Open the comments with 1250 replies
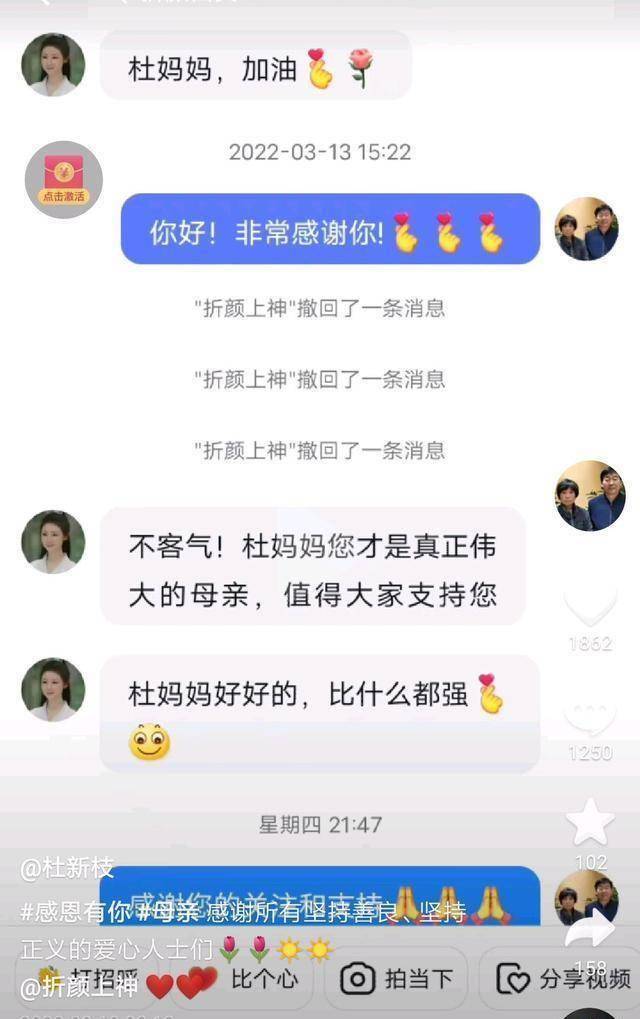 [590, 717]
